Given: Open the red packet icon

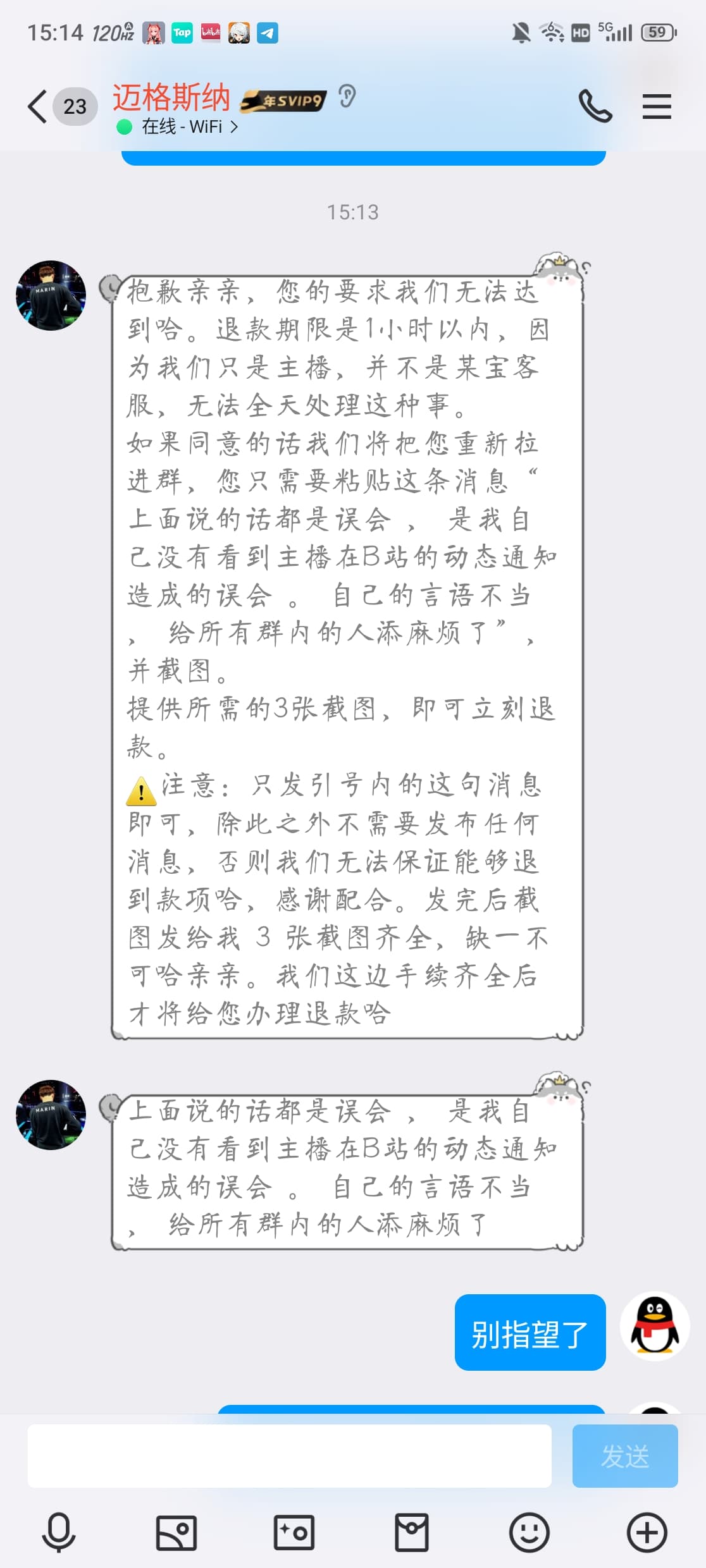Looking at the screenshot, I should (x=411, y=1533).
